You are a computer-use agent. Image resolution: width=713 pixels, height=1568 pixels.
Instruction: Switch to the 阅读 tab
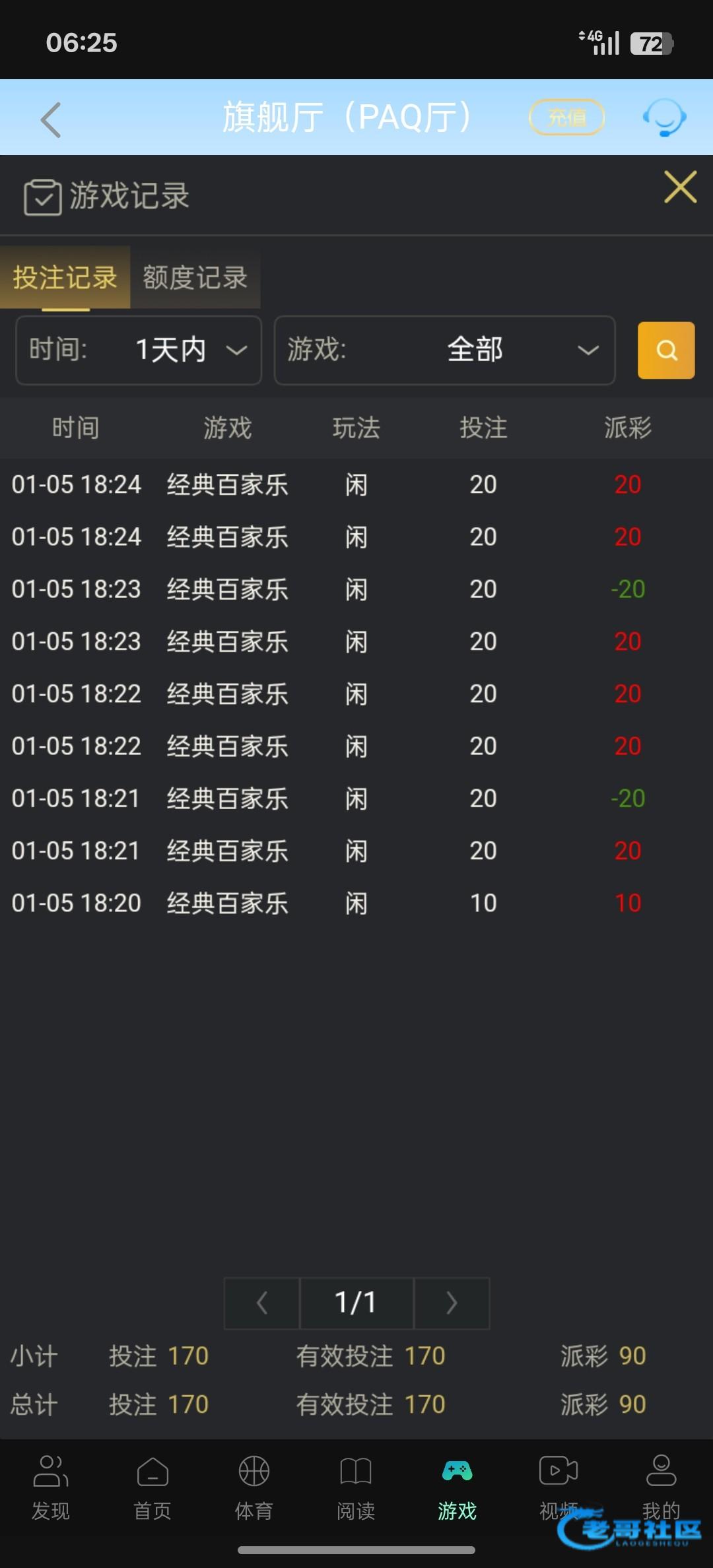pyautogui.click(x=356, y=1485)
